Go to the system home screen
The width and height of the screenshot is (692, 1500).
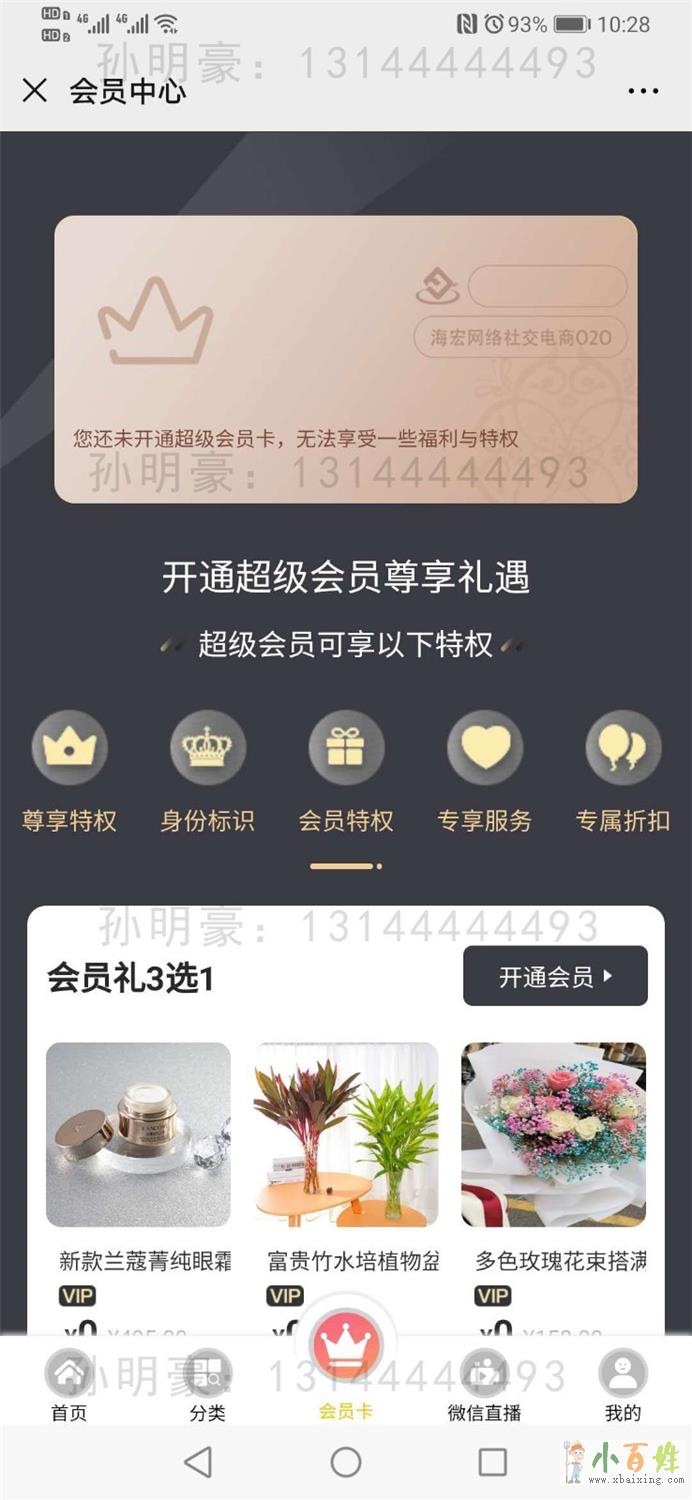(346, 1462)
